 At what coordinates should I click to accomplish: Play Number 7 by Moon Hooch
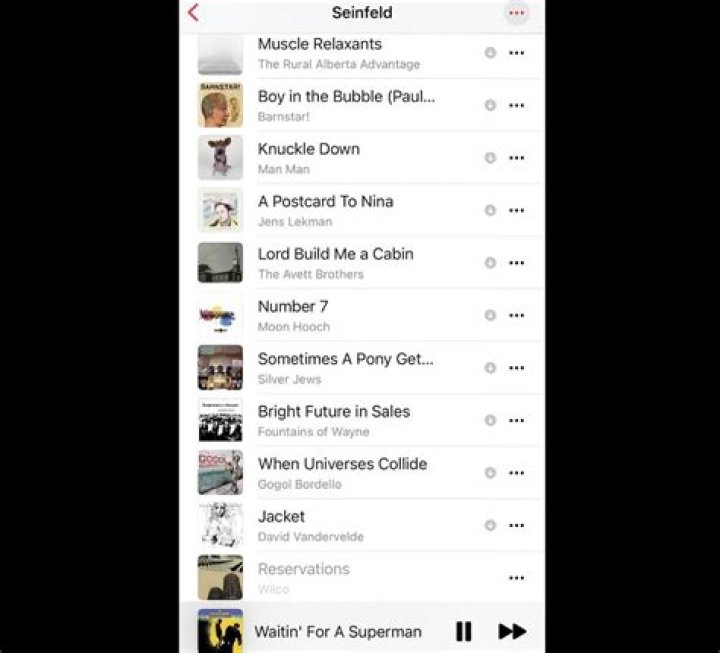[x=294, y=315]
